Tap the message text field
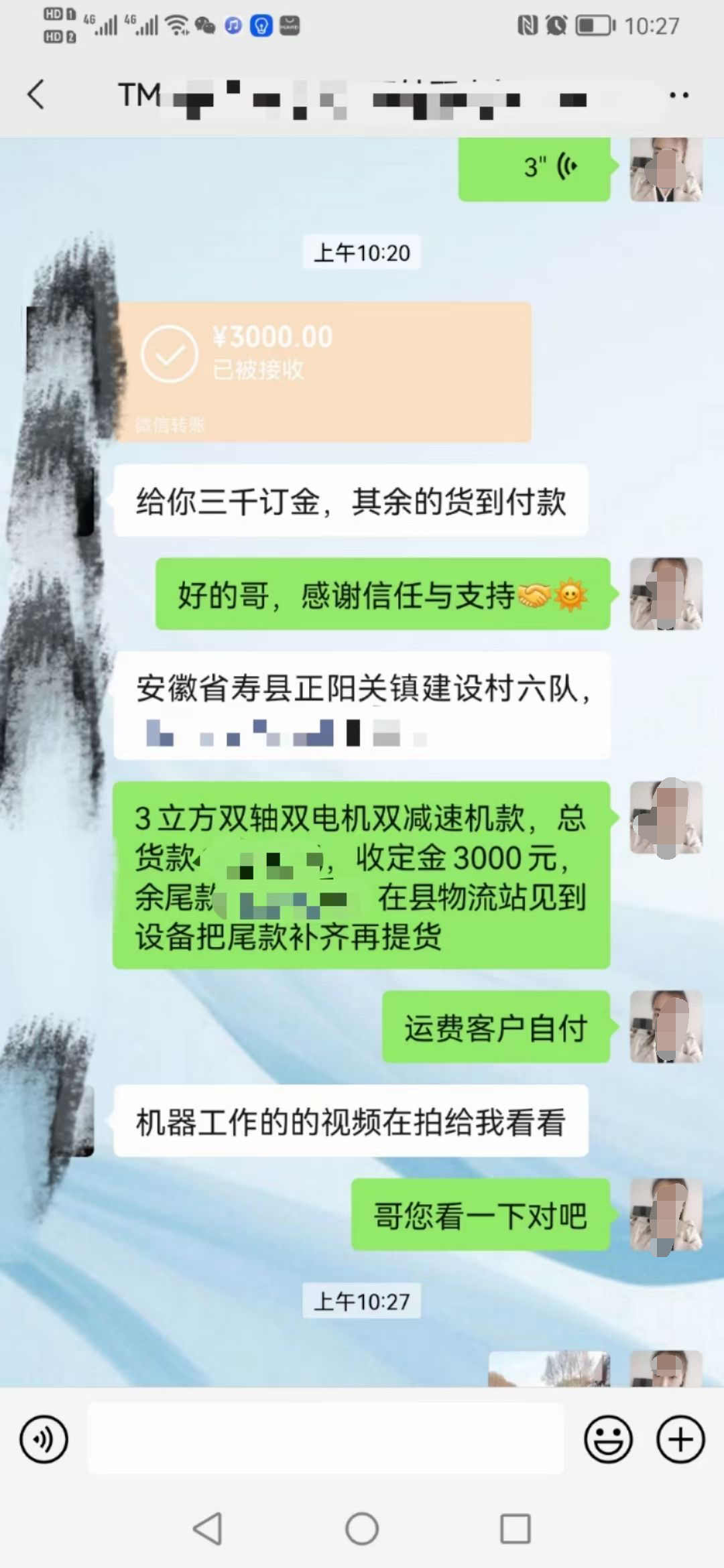Screen dimensions: 724x1568 [x=326, y=1439]
